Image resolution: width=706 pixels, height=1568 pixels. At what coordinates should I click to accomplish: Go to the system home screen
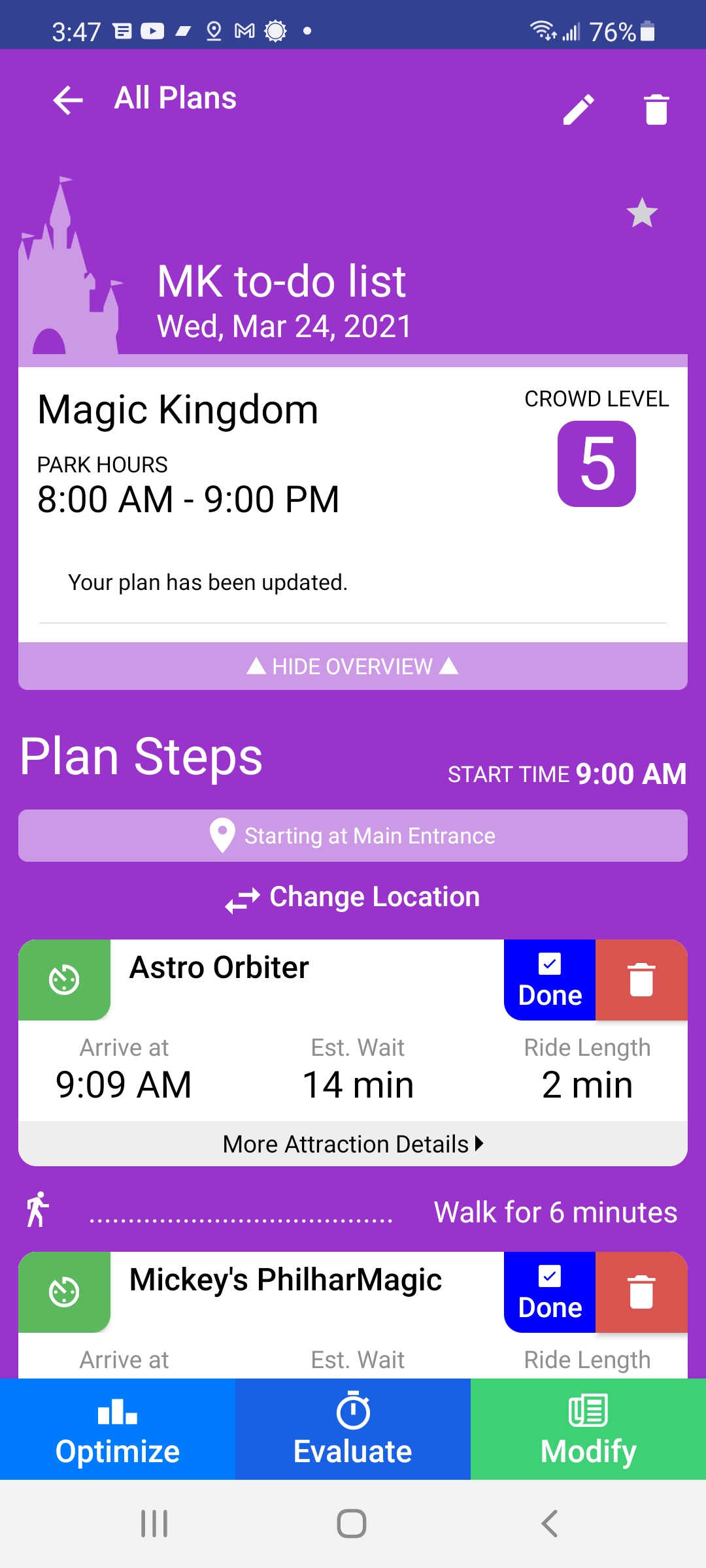pyautogui.click(x=352, y=1524)
